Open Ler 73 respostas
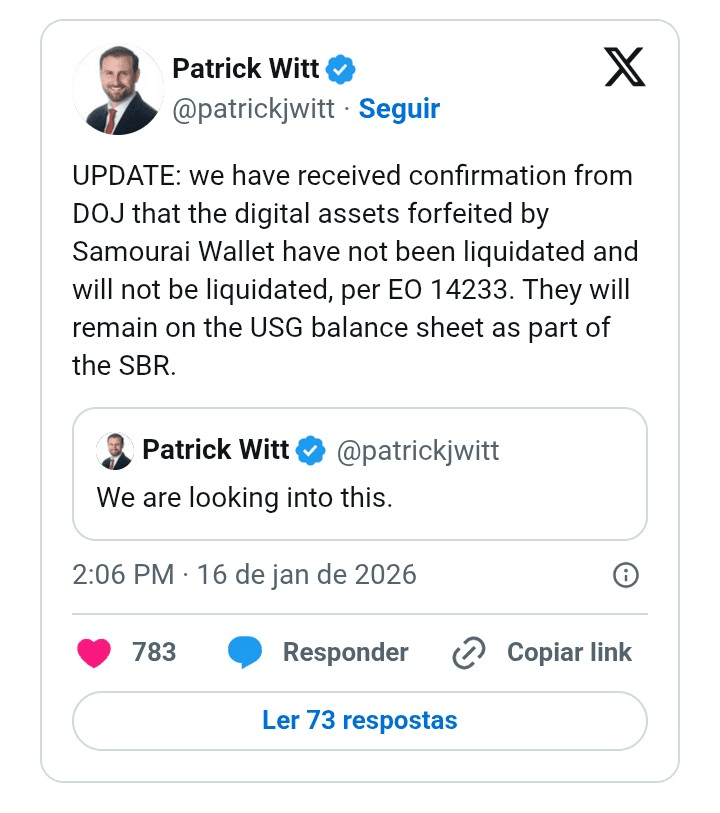 [x=360, y=720]
